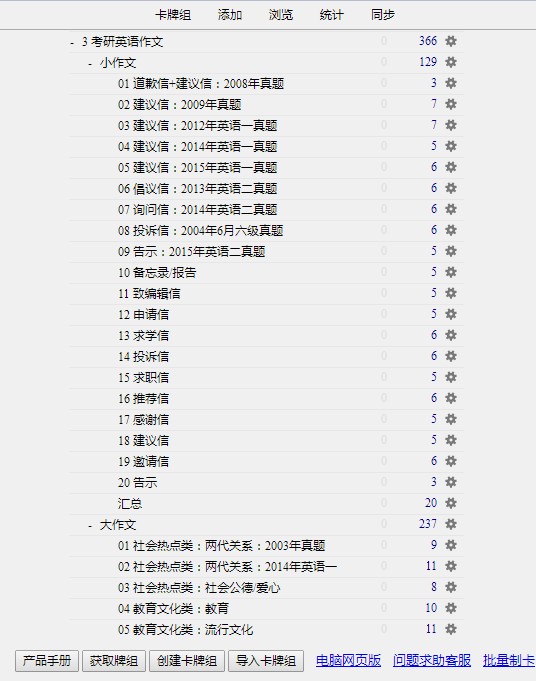
Task: Tap the 产品手册 button
Action: 47,661
